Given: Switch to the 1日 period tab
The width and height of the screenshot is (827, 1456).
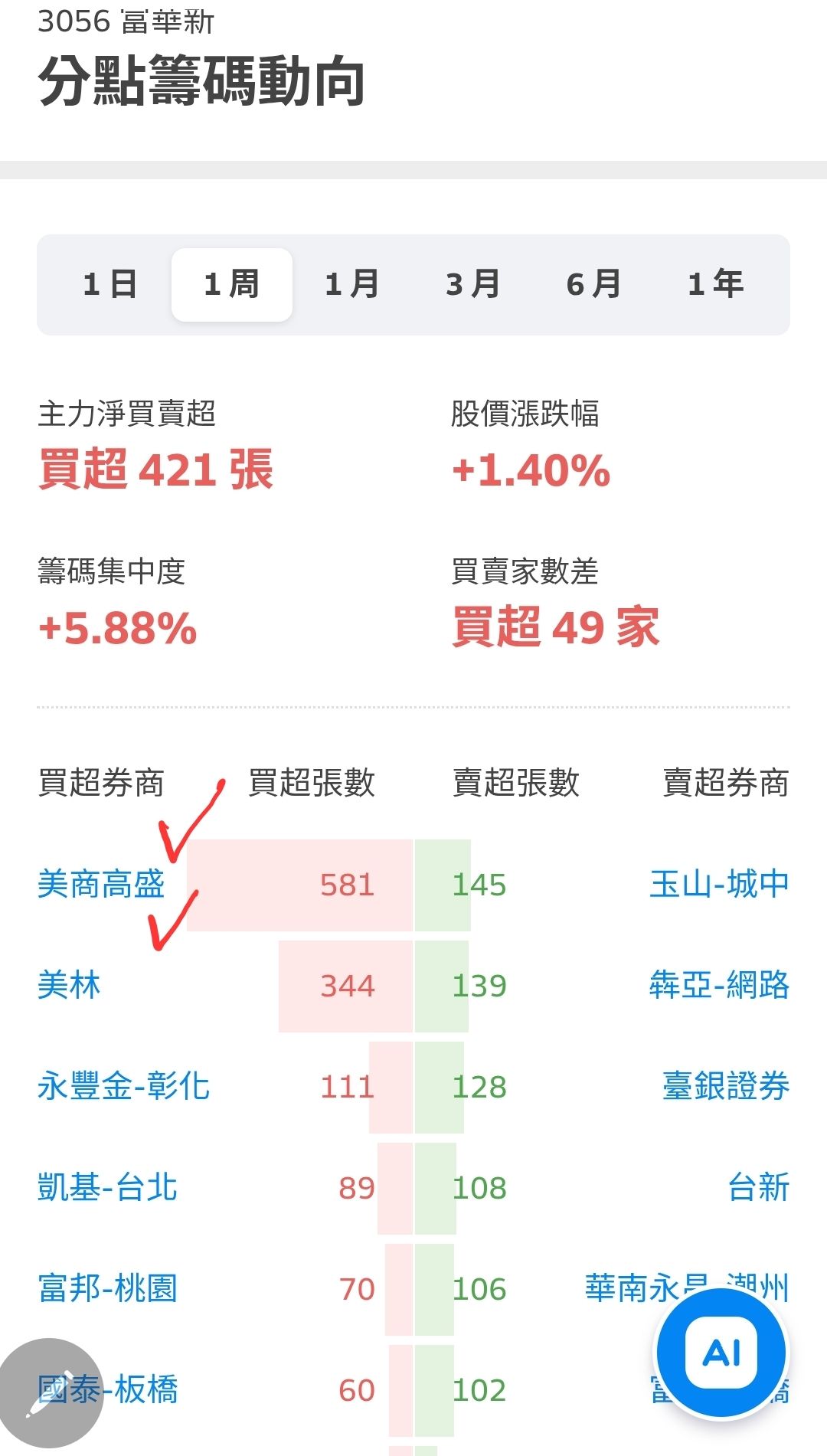Looking at the screenshot, I should pyautogui.click(x=110, y=284).
